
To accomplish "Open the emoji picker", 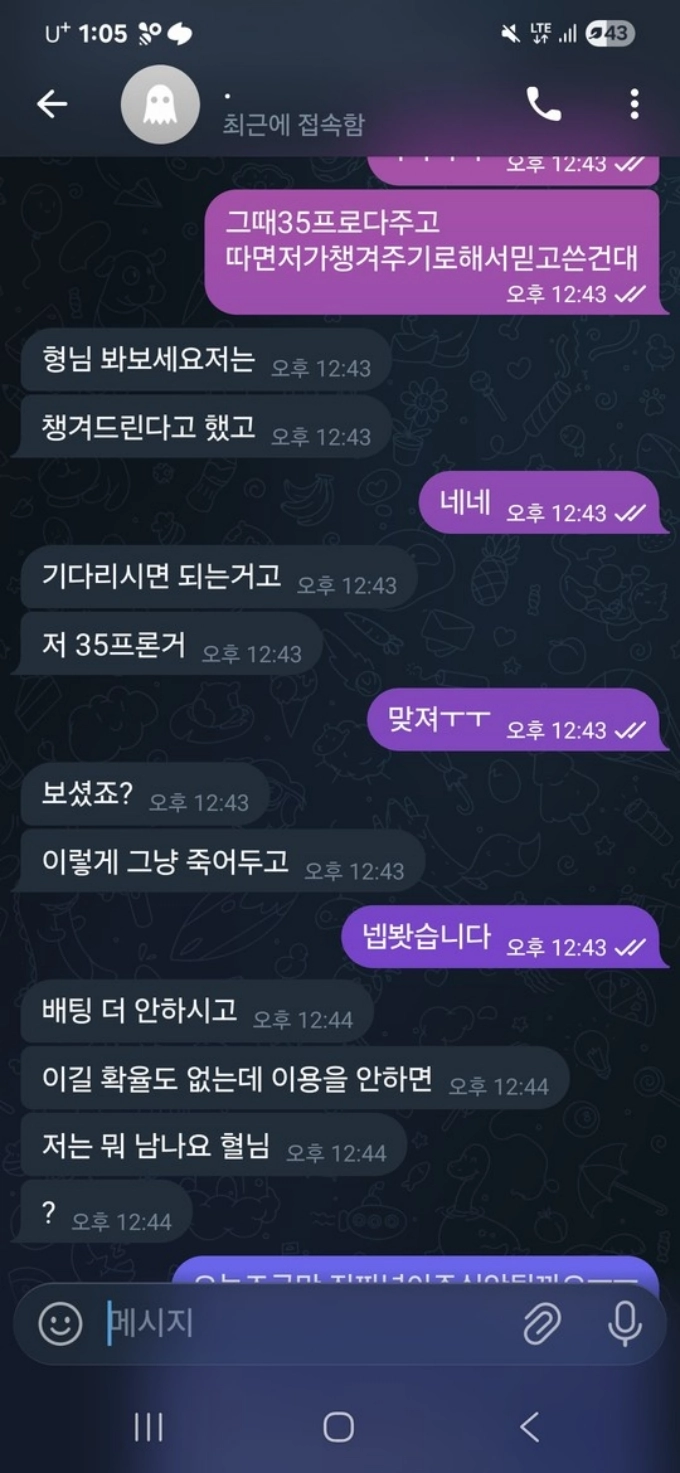I will point(60,1324).
